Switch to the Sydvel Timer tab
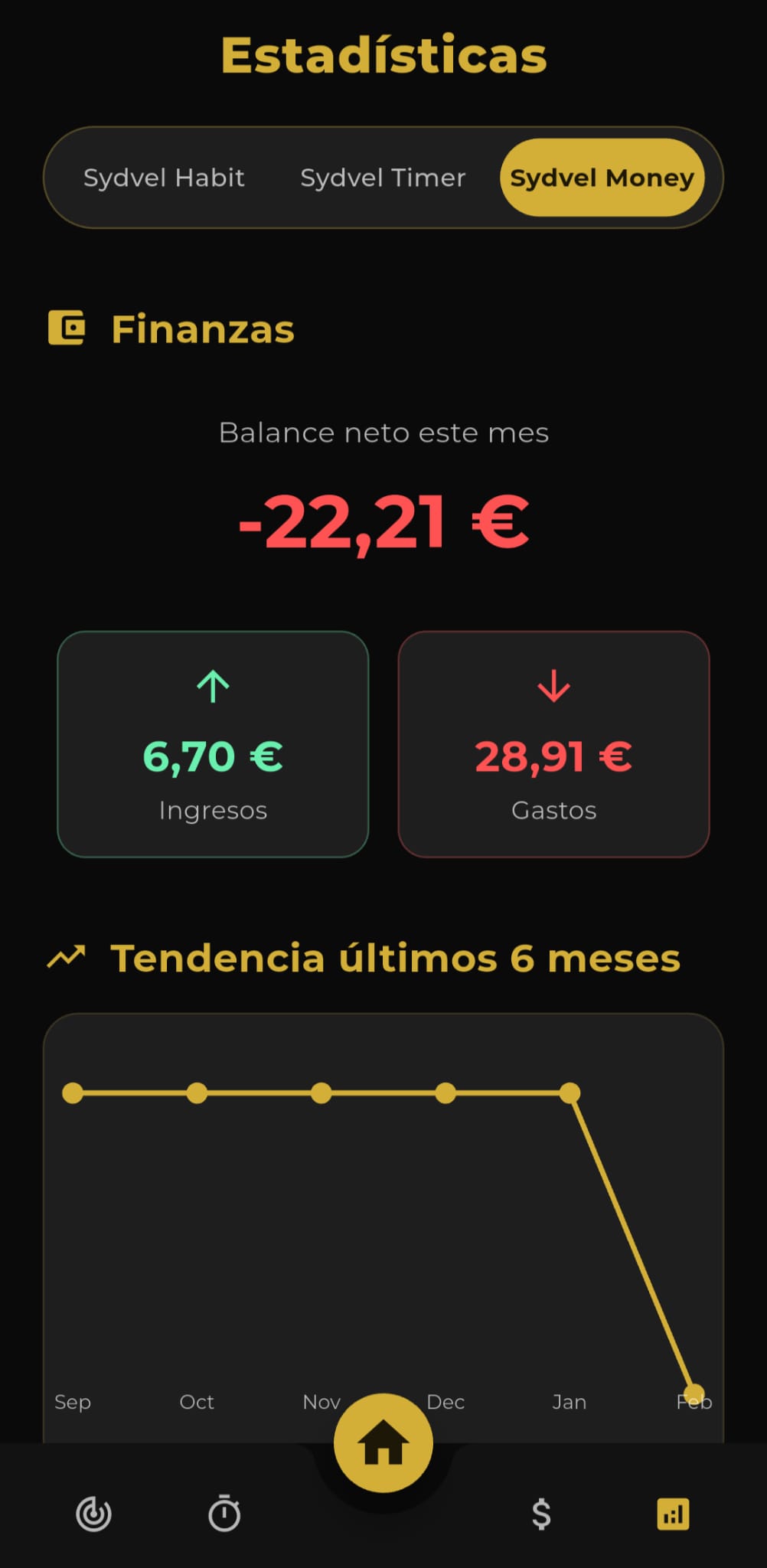 coord(383,178)
